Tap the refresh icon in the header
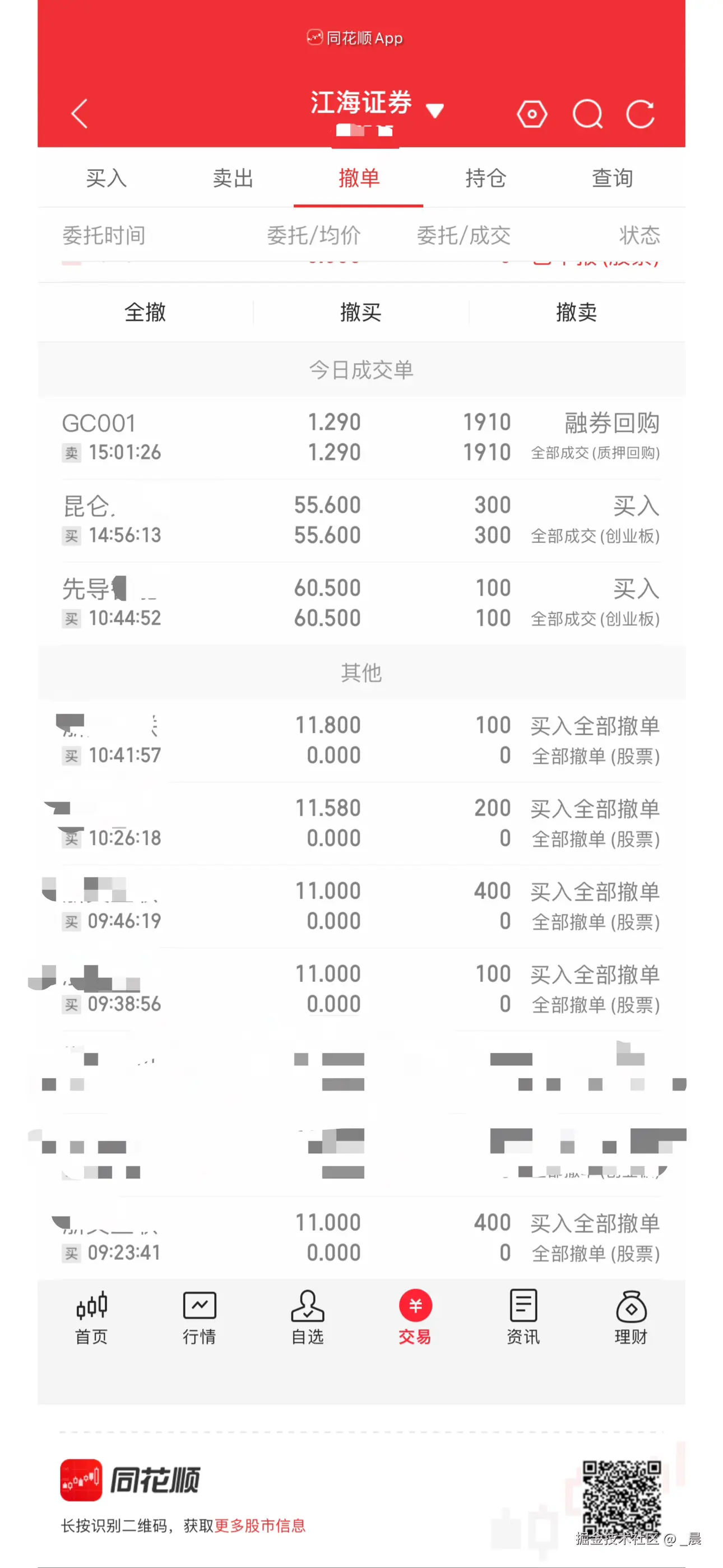The height and width of the screenshot is (1568, 723). pos(640,114)
